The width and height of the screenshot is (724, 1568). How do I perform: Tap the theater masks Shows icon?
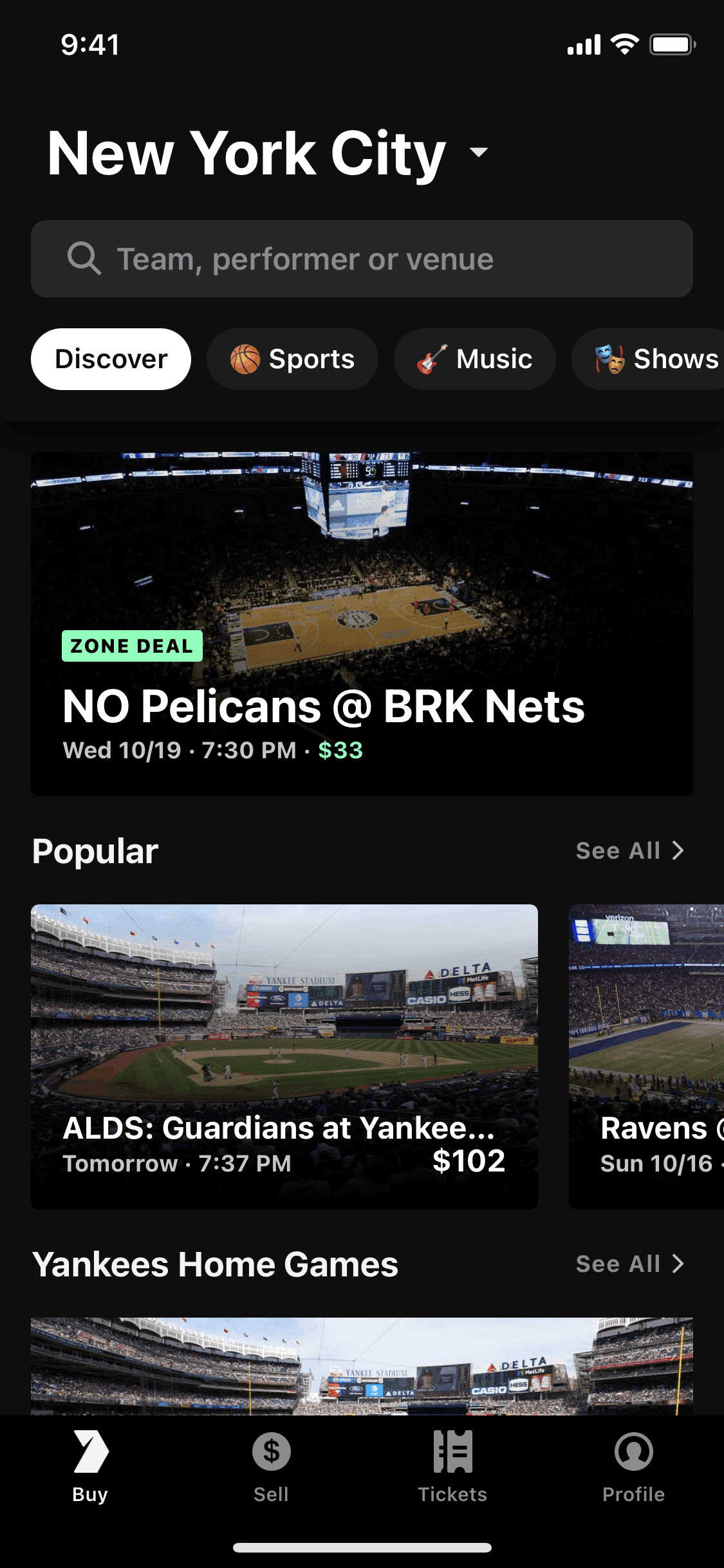click(x=608, y=359)
